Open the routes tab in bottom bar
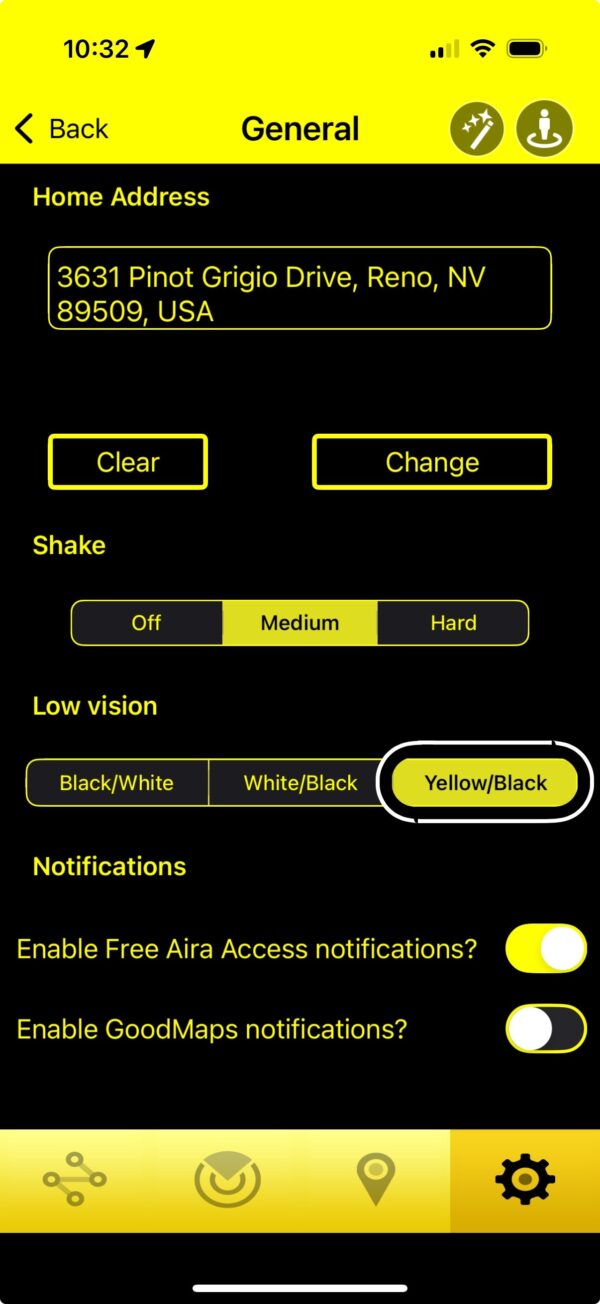The image size is (600, 1304). pos(75,1181)
